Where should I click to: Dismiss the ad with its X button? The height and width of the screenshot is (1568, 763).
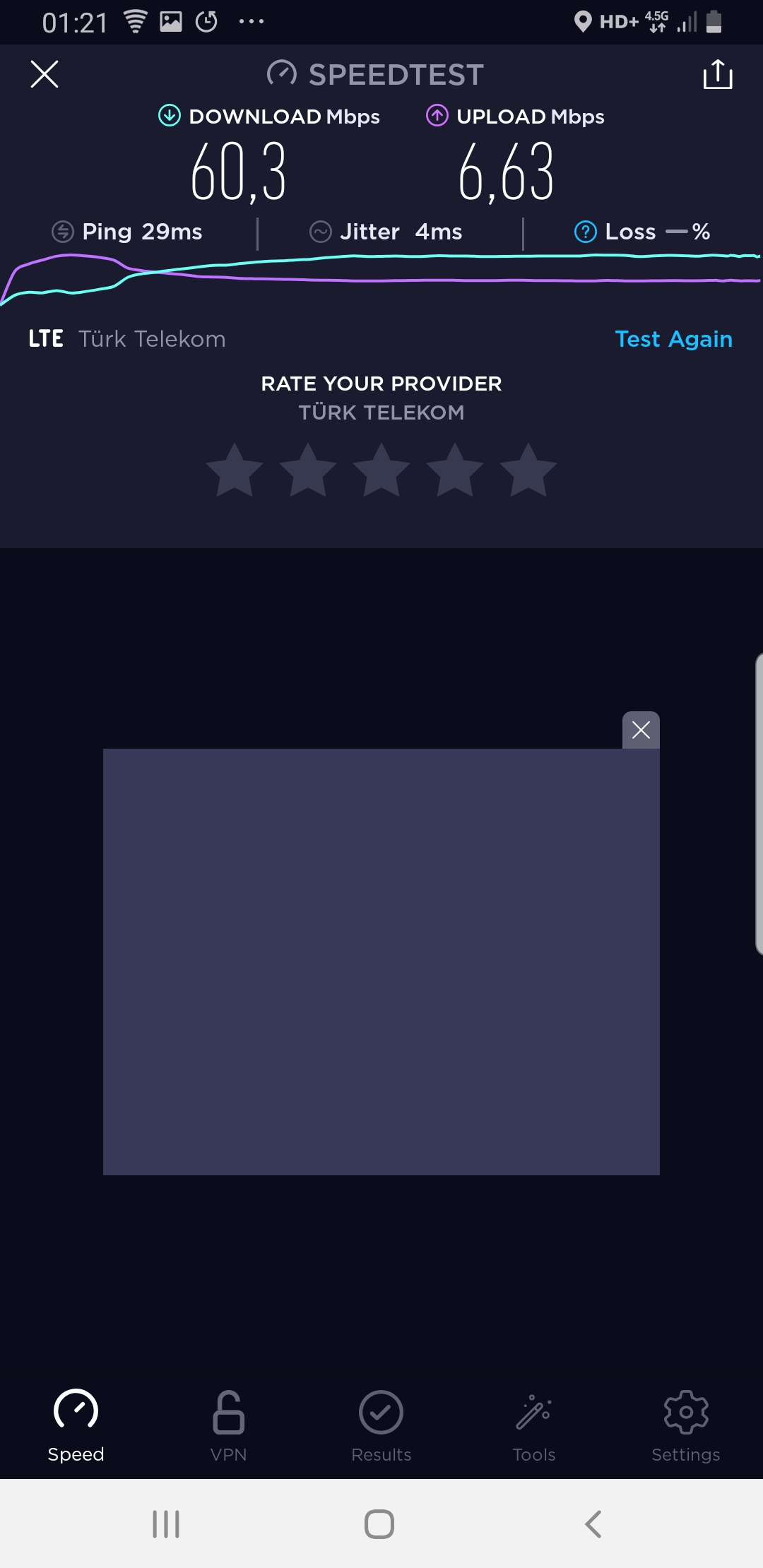(x=641, y=730)
